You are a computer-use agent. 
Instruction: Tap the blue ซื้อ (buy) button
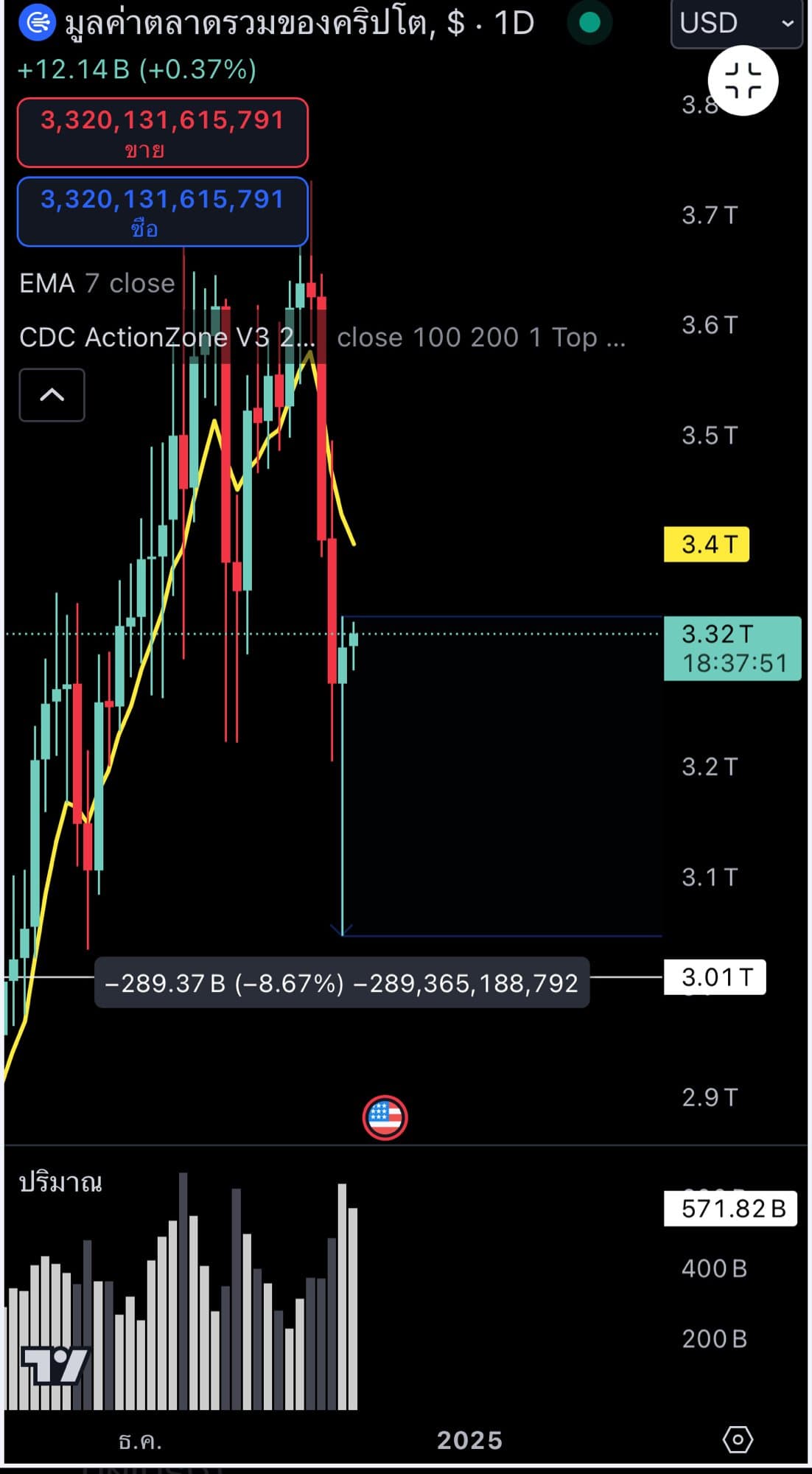(x=162, y=212)
